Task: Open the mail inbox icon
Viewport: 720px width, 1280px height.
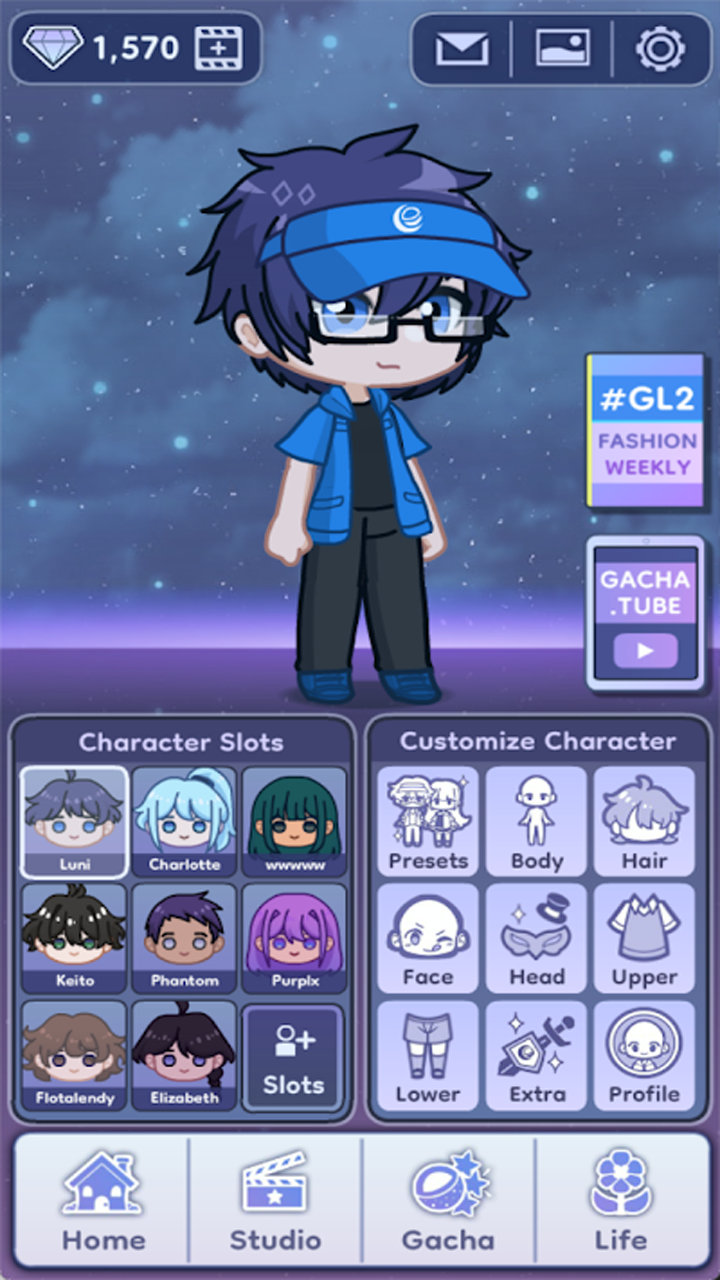Action: [459, 45]
